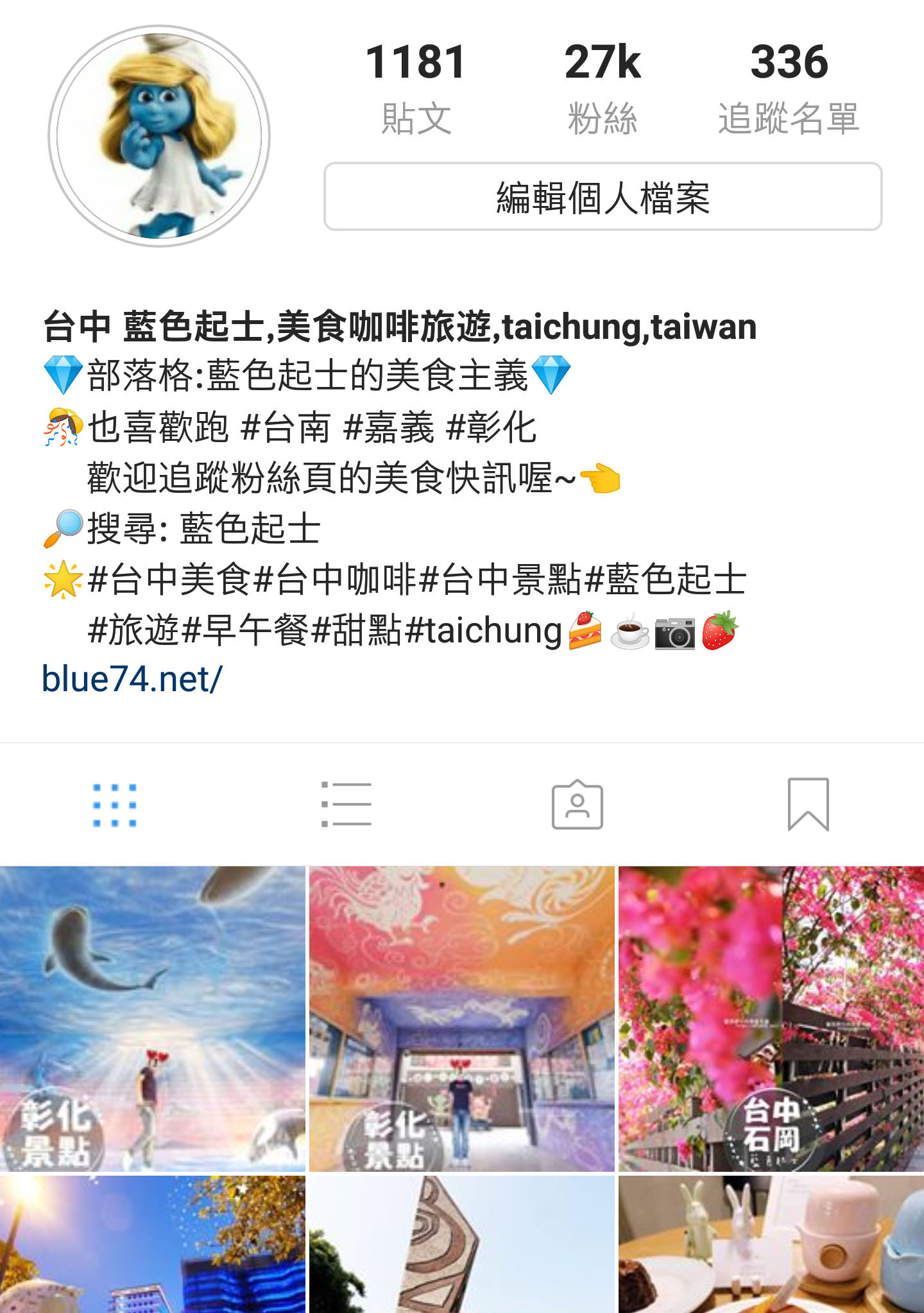Open the #台中美食 hashtag
924x1313 pixels.
169,579
